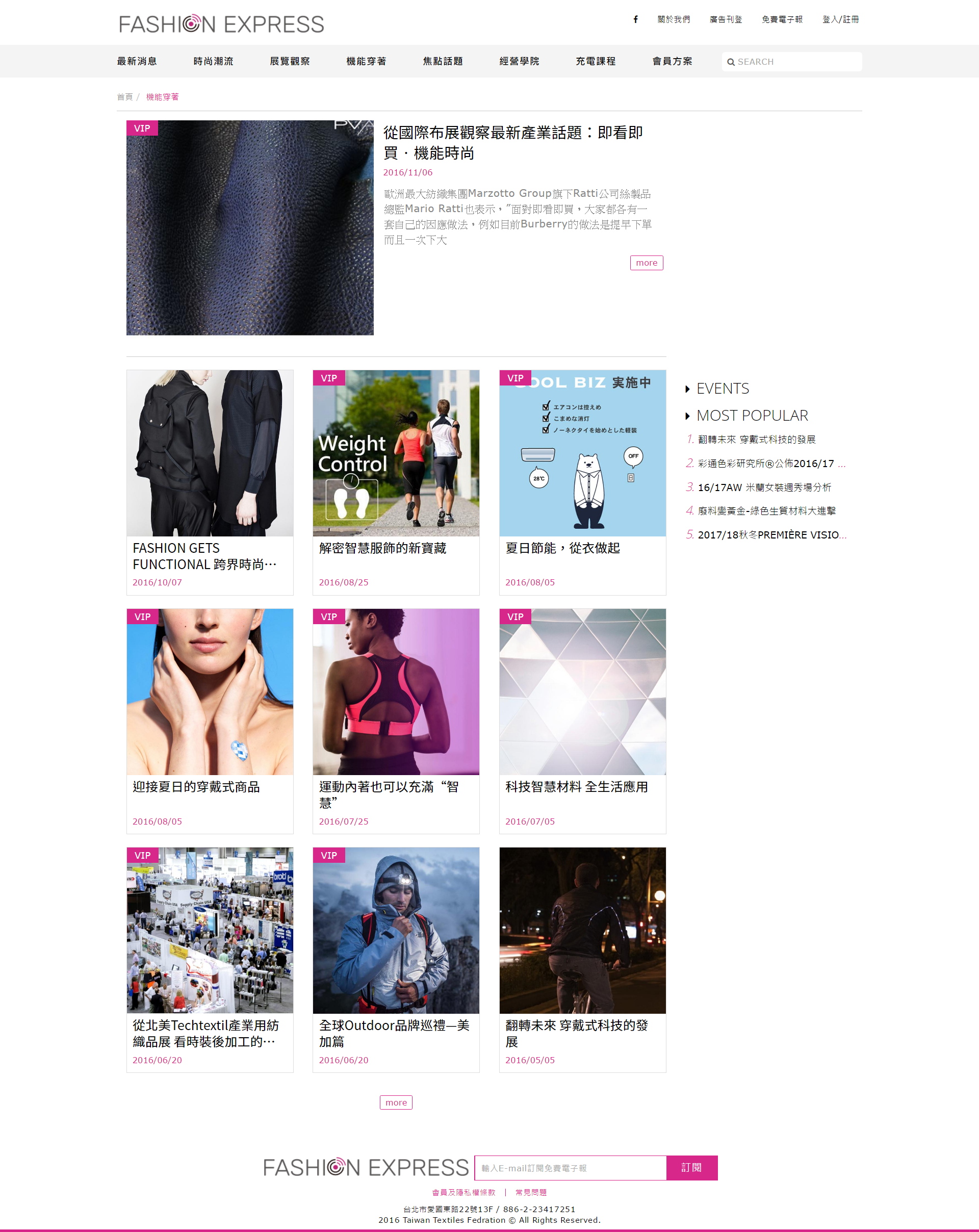The height and width of the screenshot is (1232, 979).
Task: Open 展覽觀察 section
Action: pyautogui.click(x=290, y=61)
